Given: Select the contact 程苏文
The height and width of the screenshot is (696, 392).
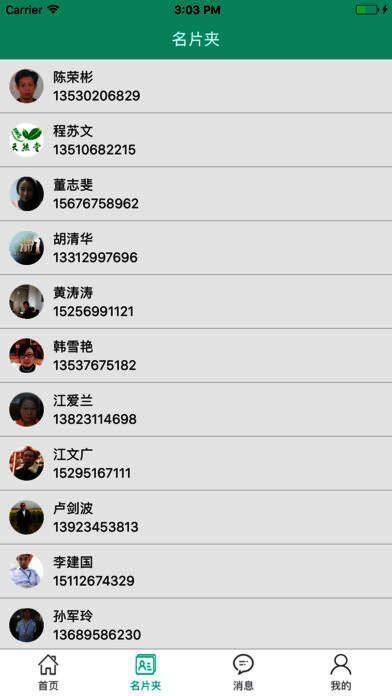Looking at the screenshot, I should click(x=196, y=140).
